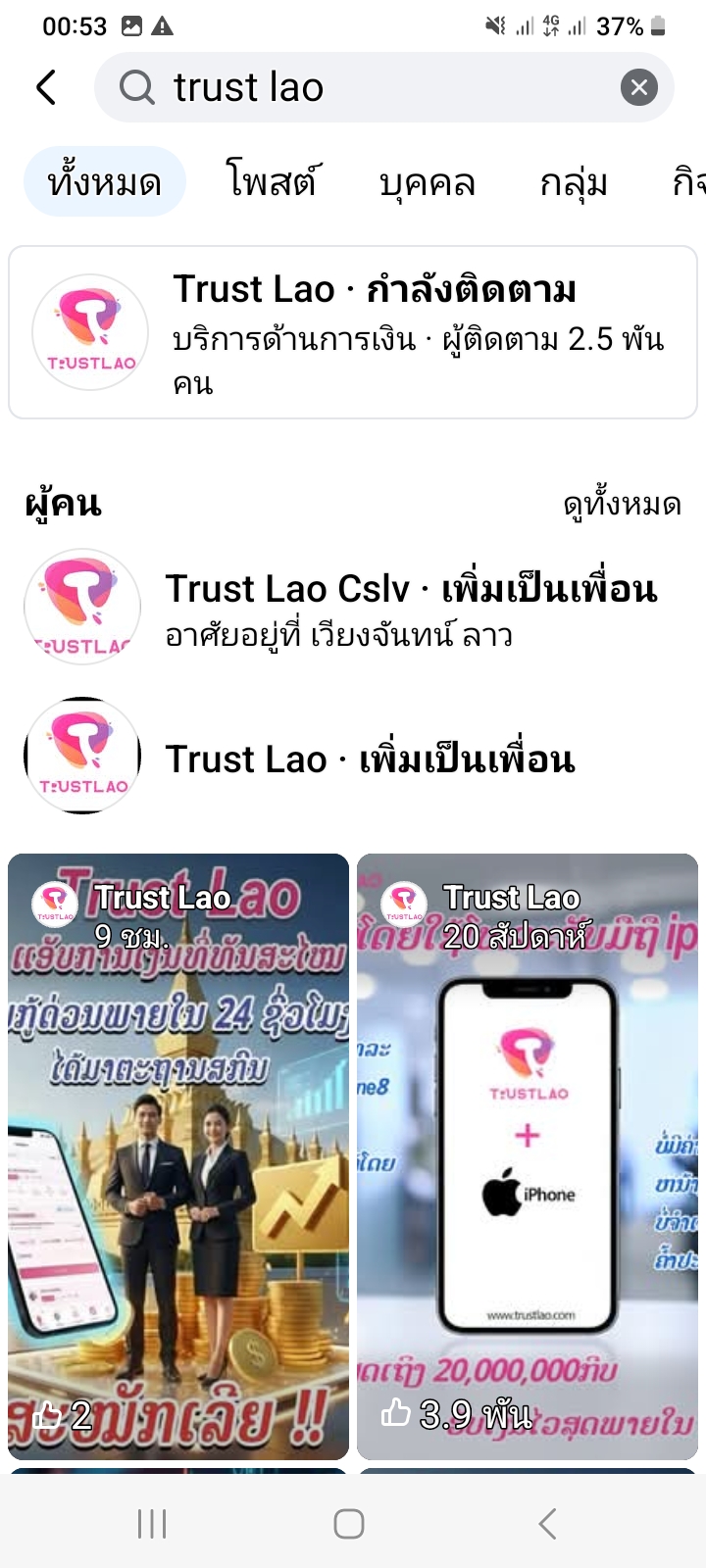This screenshot has width=706, height=1568.
Task: Go back using the top back arrow
Action: point(46,87)
